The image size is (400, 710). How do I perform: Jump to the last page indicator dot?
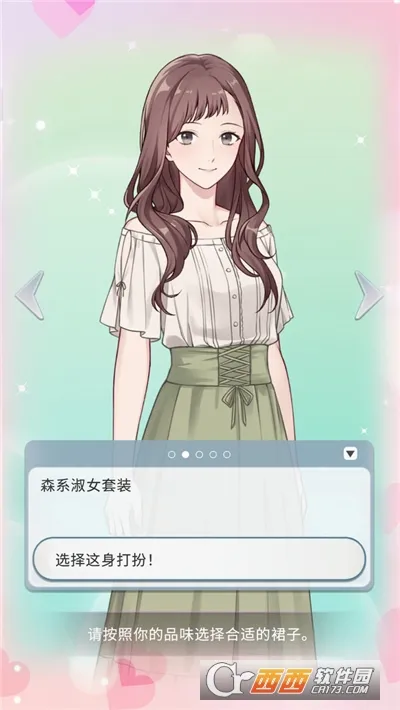[227, 455]
